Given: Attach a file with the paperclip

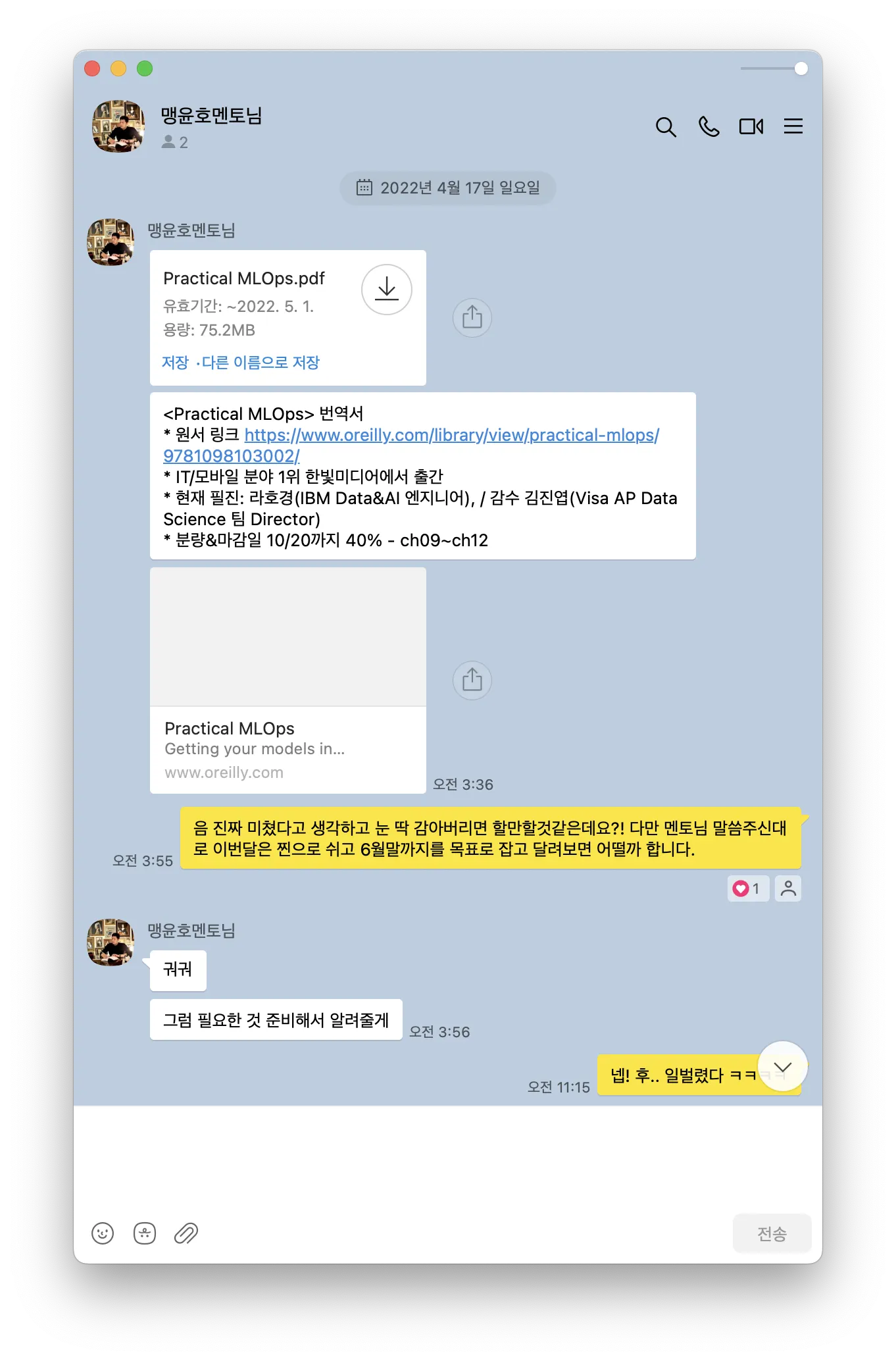Looking at the screenshot, I should [186, 1233].
